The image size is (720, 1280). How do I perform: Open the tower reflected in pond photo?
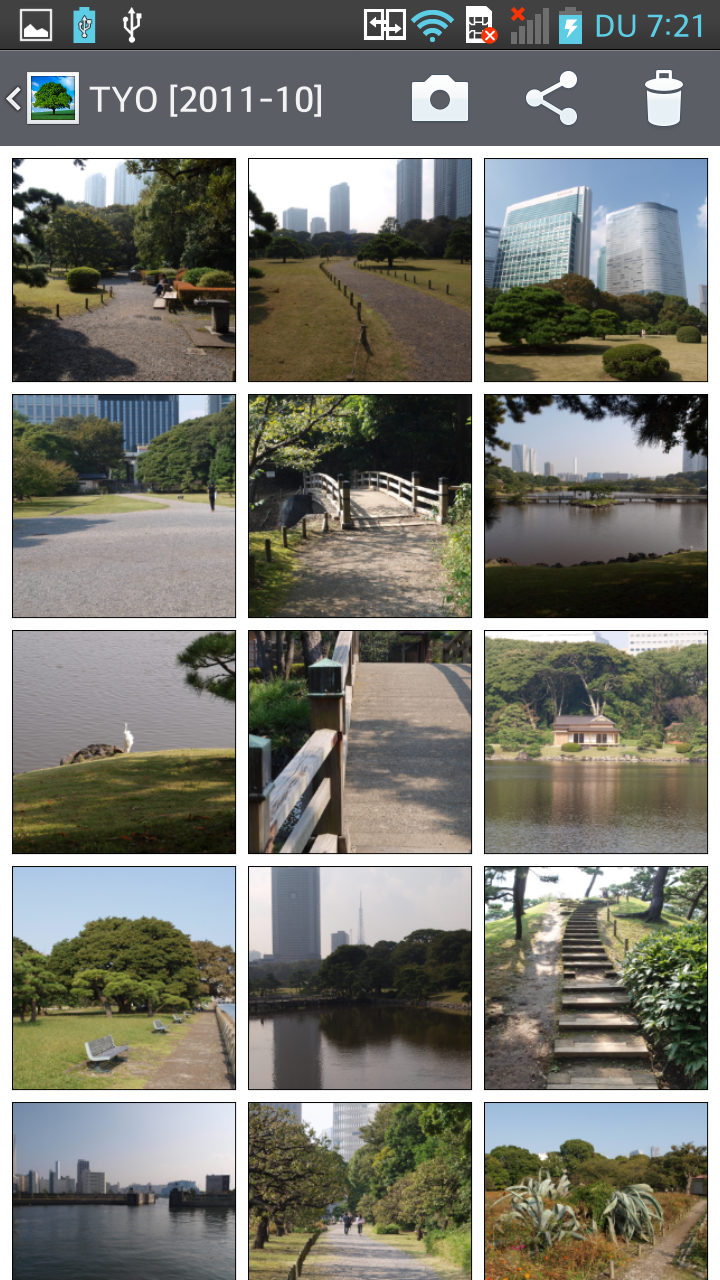360,978
